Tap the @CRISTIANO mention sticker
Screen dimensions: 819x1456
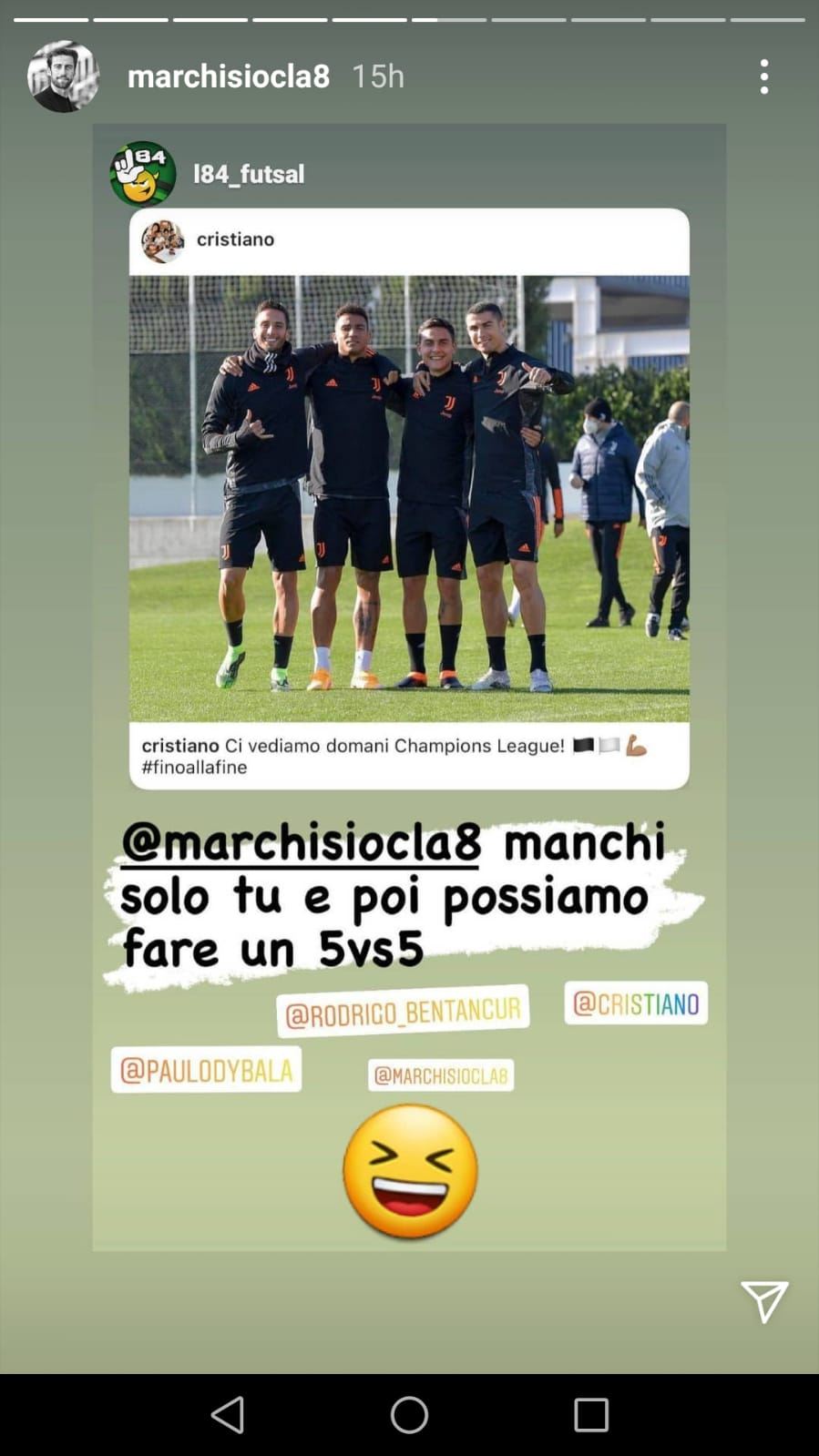pos(636,1003)
